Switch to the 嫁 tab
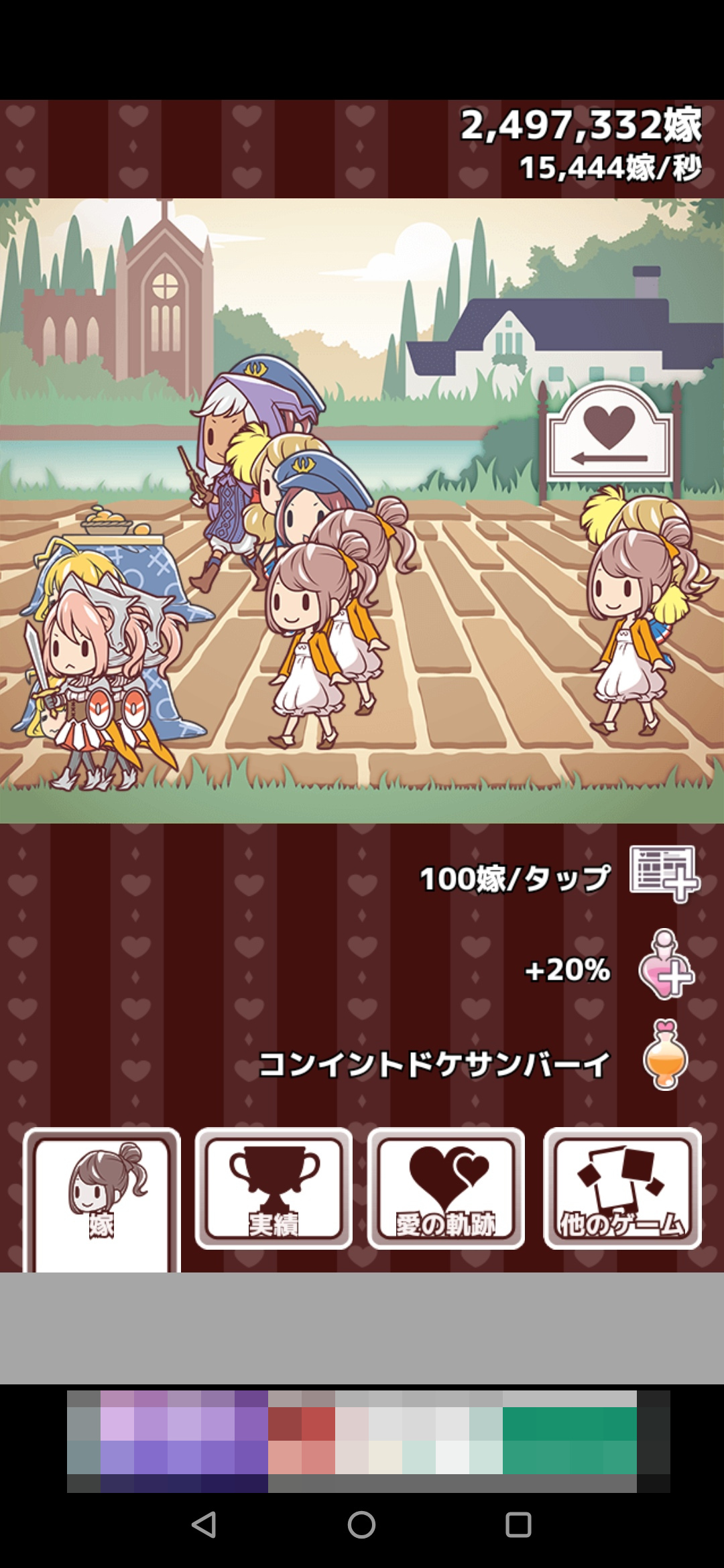 tap(102, 1199)
